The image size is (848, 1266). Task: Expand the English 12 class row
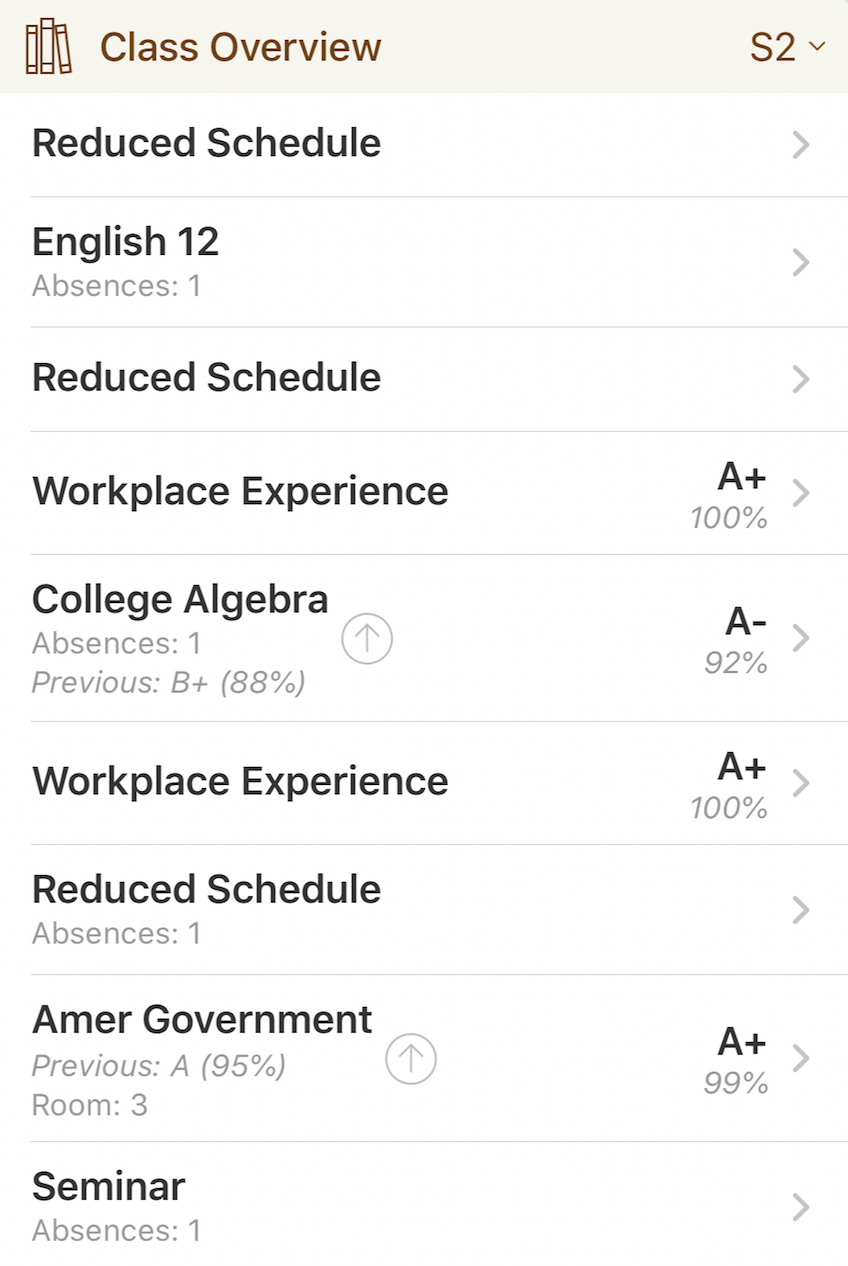click(x=424, y=262)
